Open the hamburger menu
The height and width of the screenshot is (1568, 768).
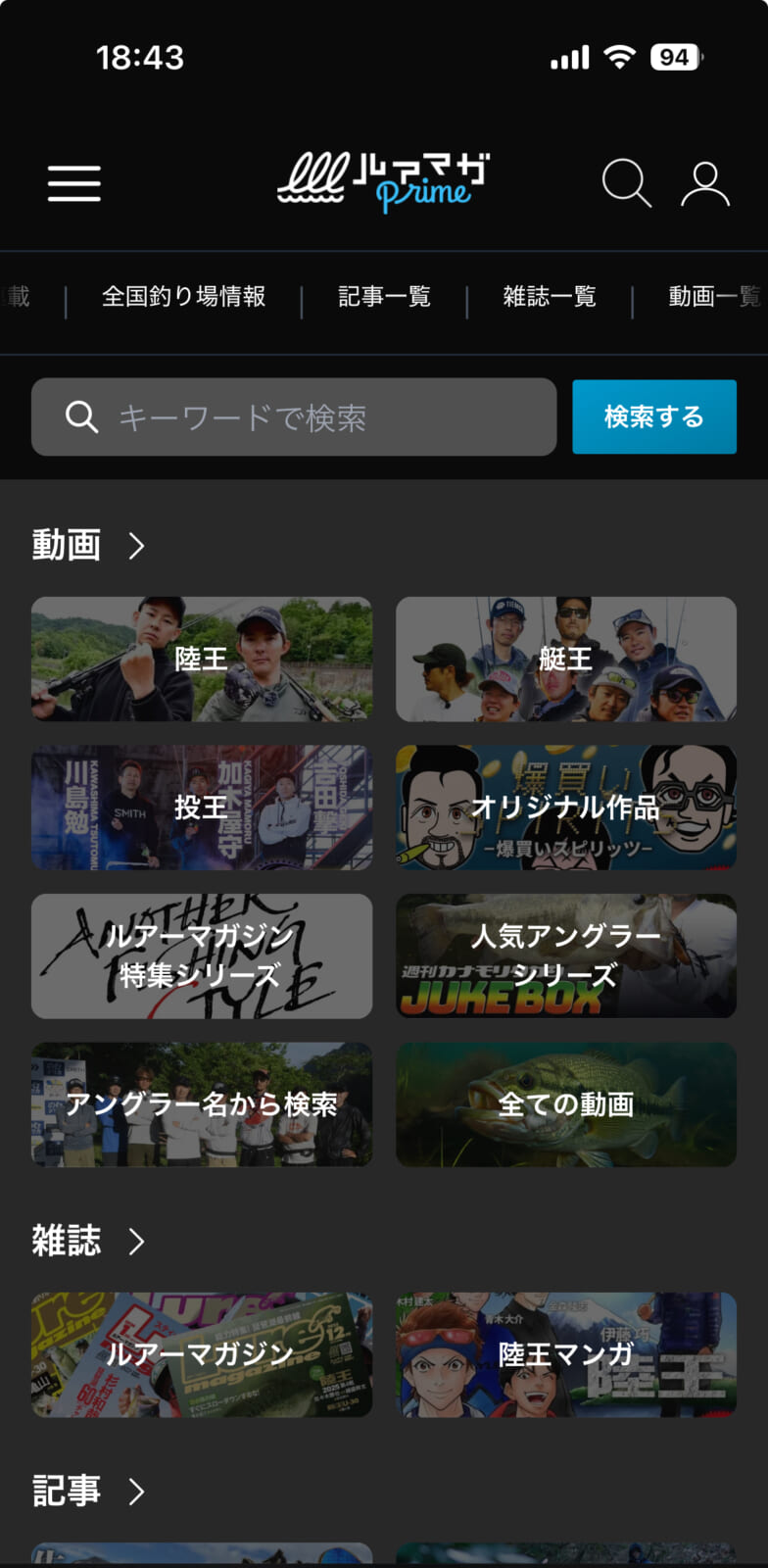click(x=74, y=183)
